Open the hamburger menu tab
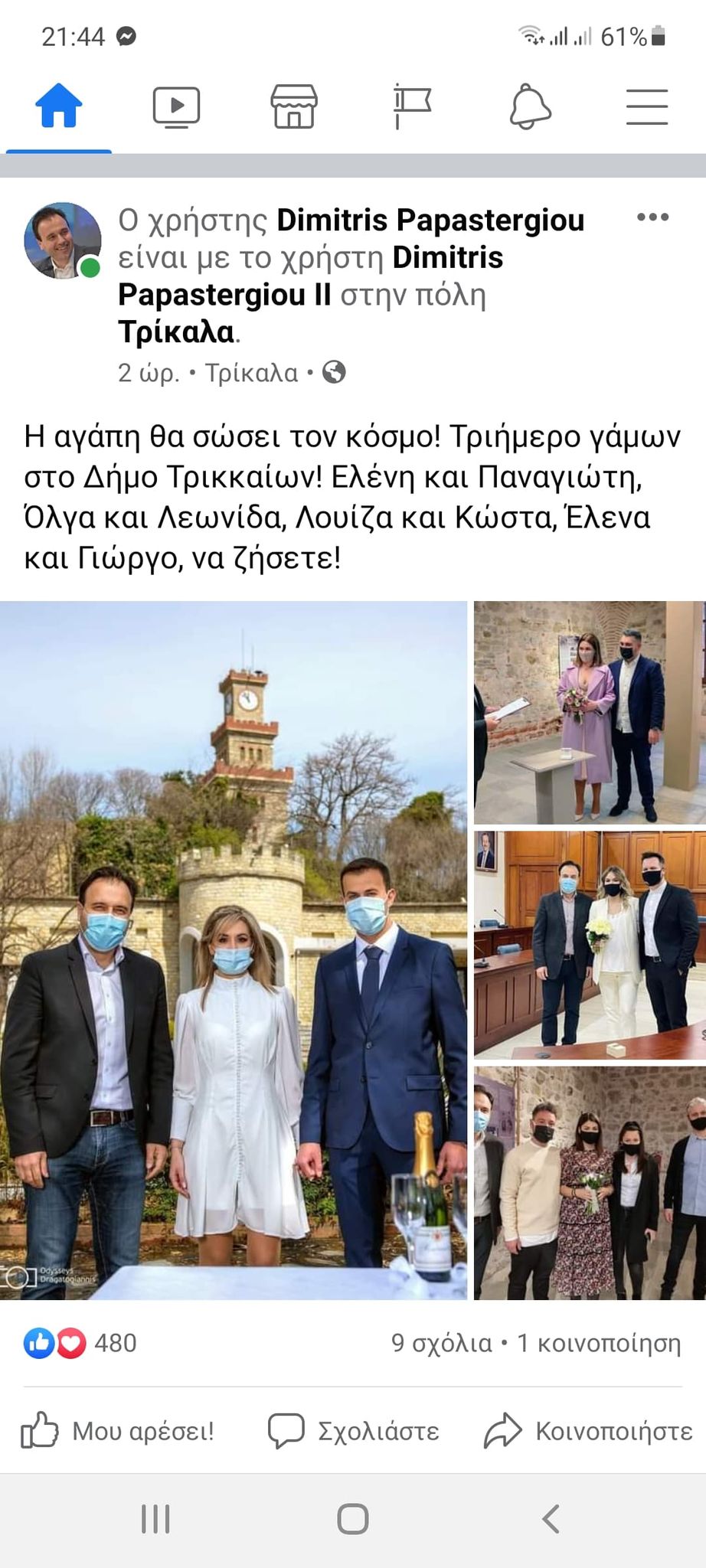 click(x=647, y=106)
